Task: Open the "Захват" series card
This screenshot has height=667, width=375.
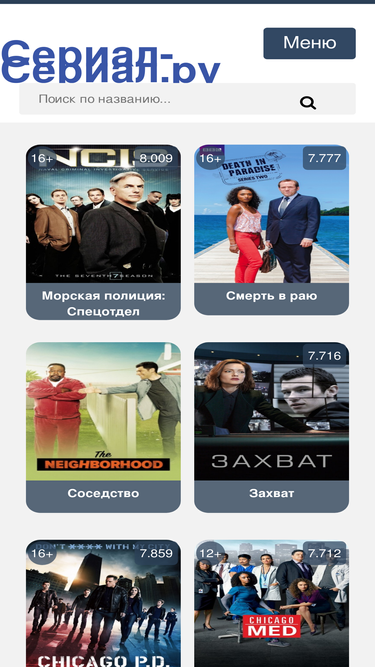Action: click(x=272, y=428)
